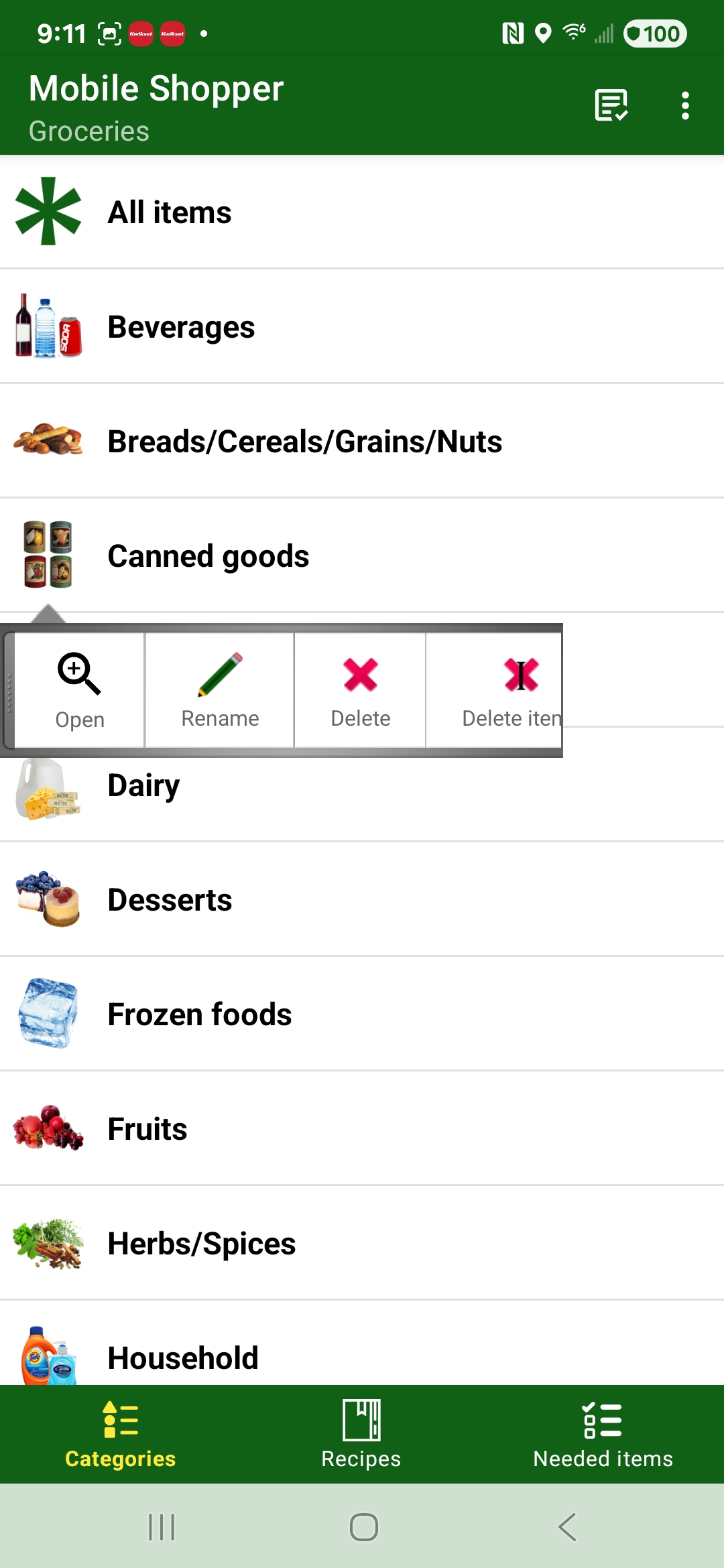Switch to the Needed items tab

(x=603, y=1435)
